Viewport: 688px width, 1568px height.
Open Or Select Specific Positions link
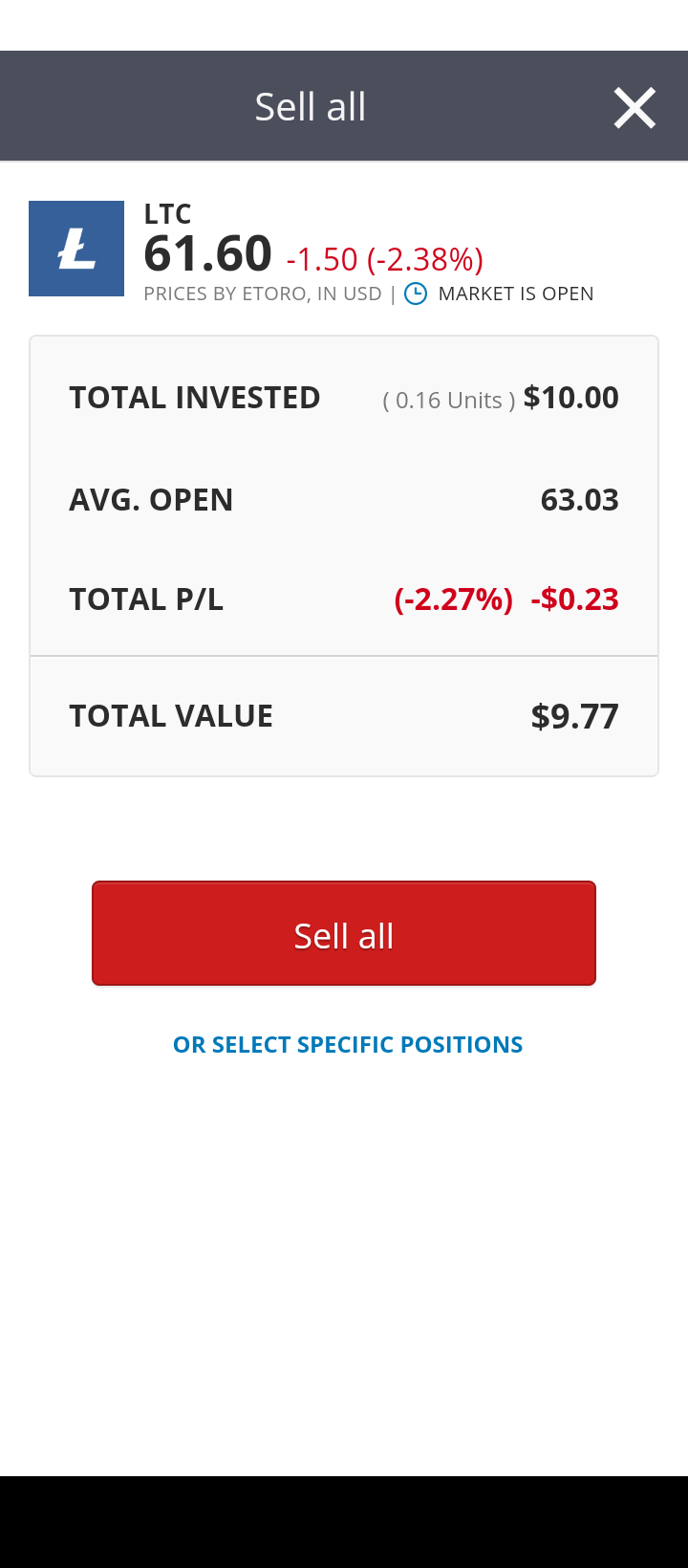[x=348, y=1044]
